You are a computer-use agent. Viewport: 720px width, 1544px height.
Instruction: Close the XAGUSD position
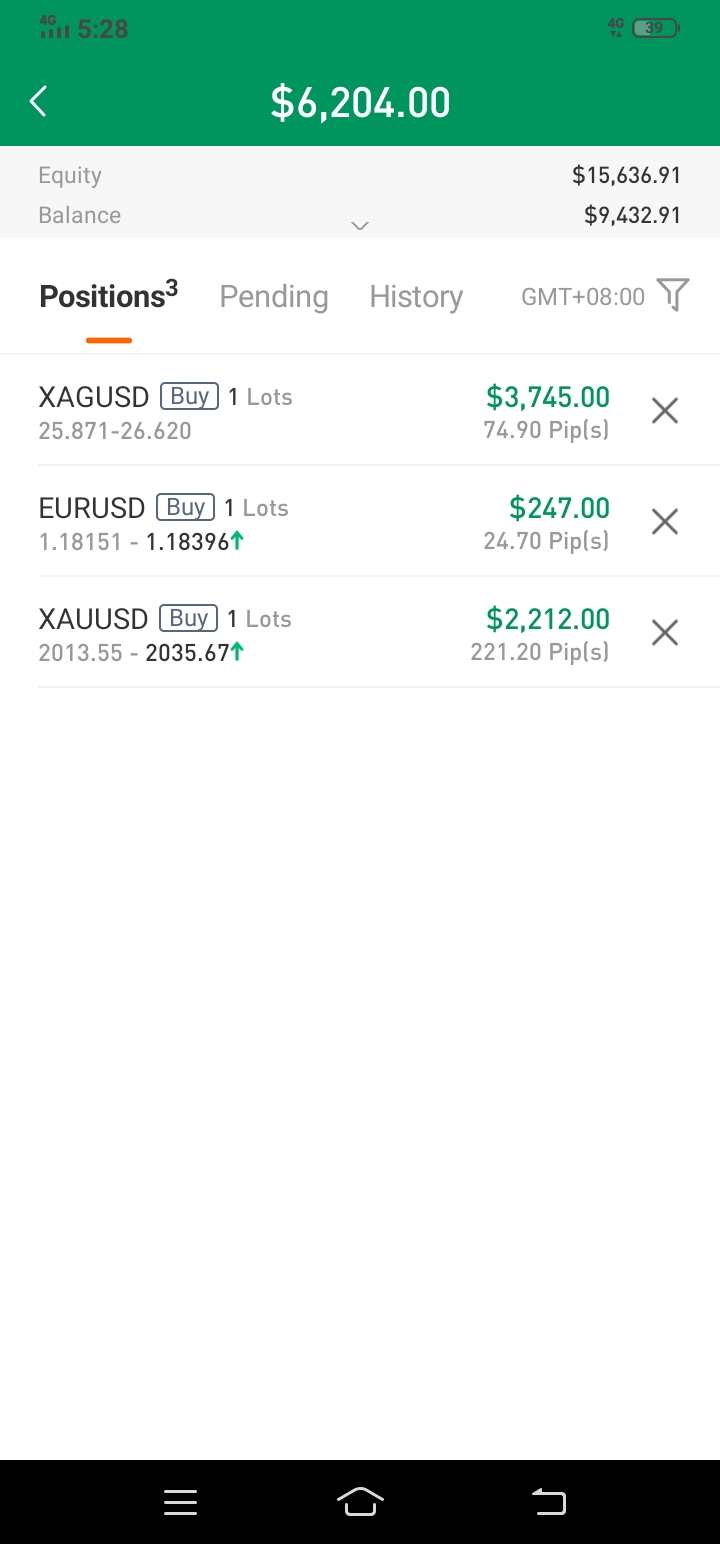[x=665, y=411]
